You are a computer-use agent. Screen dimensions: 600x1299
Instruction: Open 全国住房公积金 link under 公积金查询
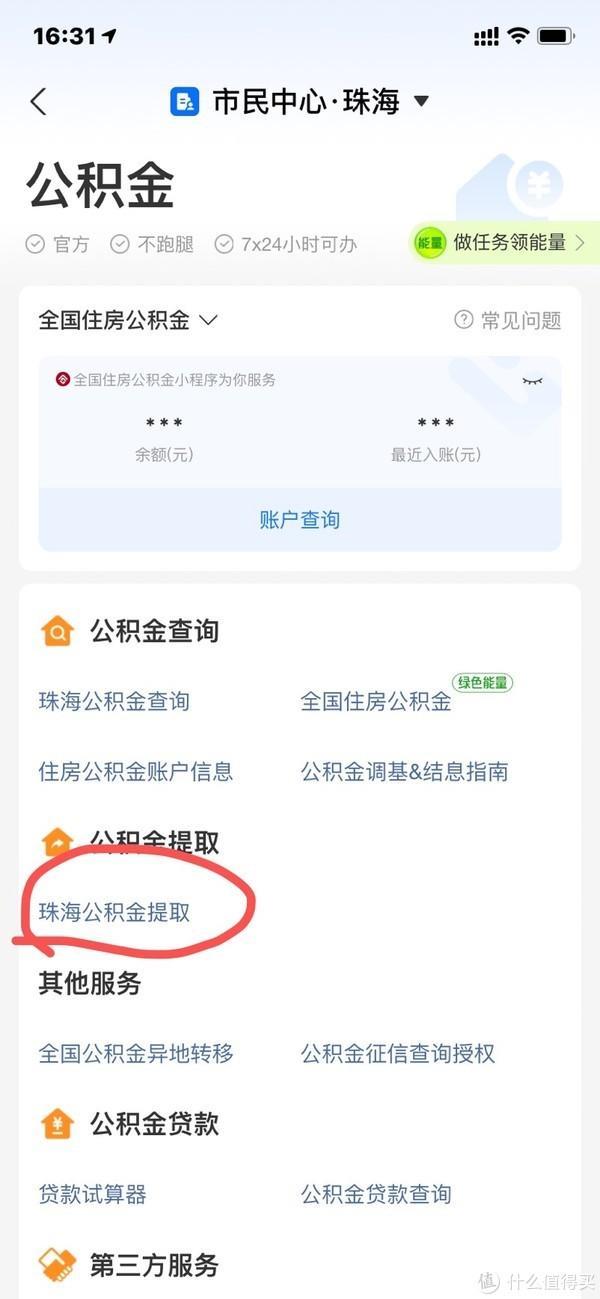(376, 701)
